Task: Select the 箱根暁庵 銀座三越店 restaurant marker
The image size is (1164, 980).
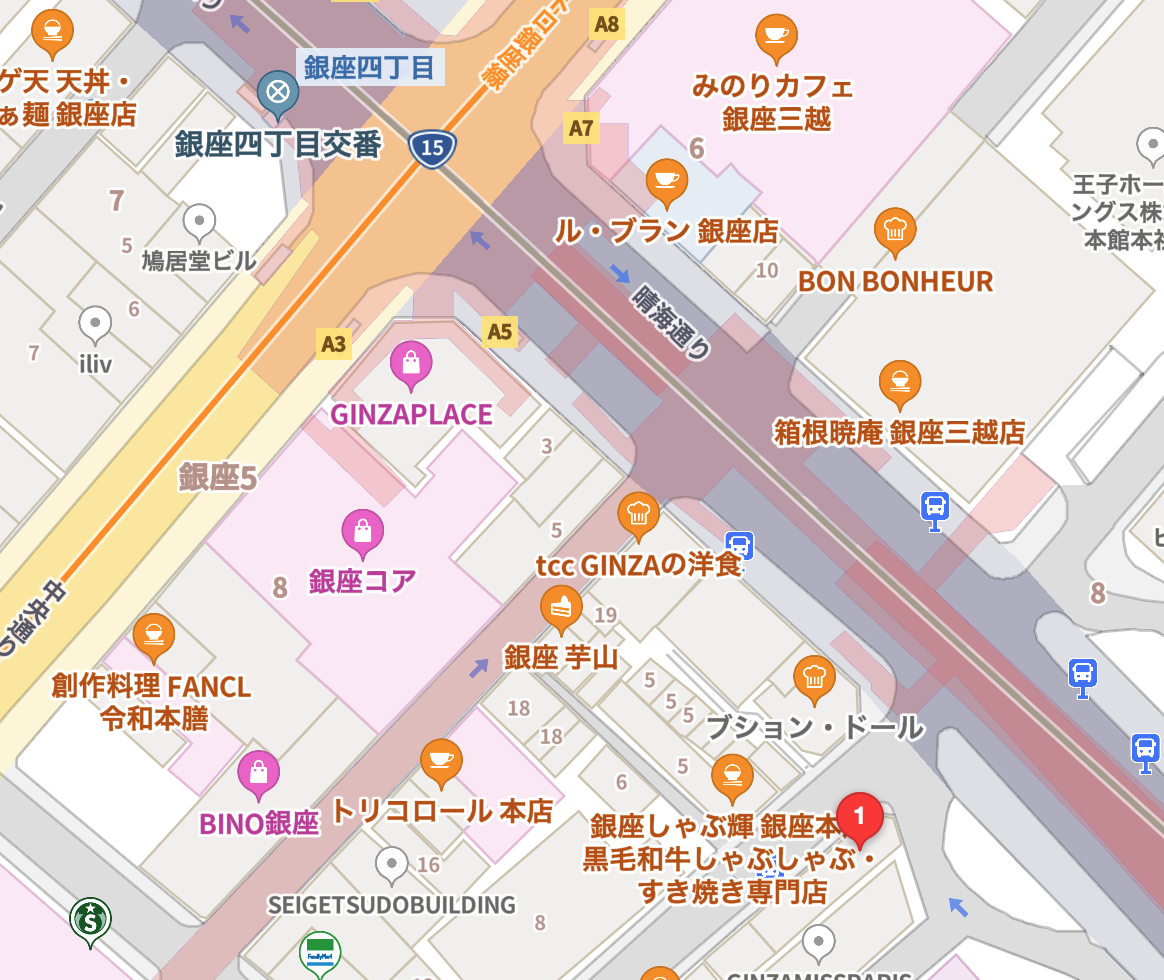Action: pyautogui.click(x=900, y=383)
